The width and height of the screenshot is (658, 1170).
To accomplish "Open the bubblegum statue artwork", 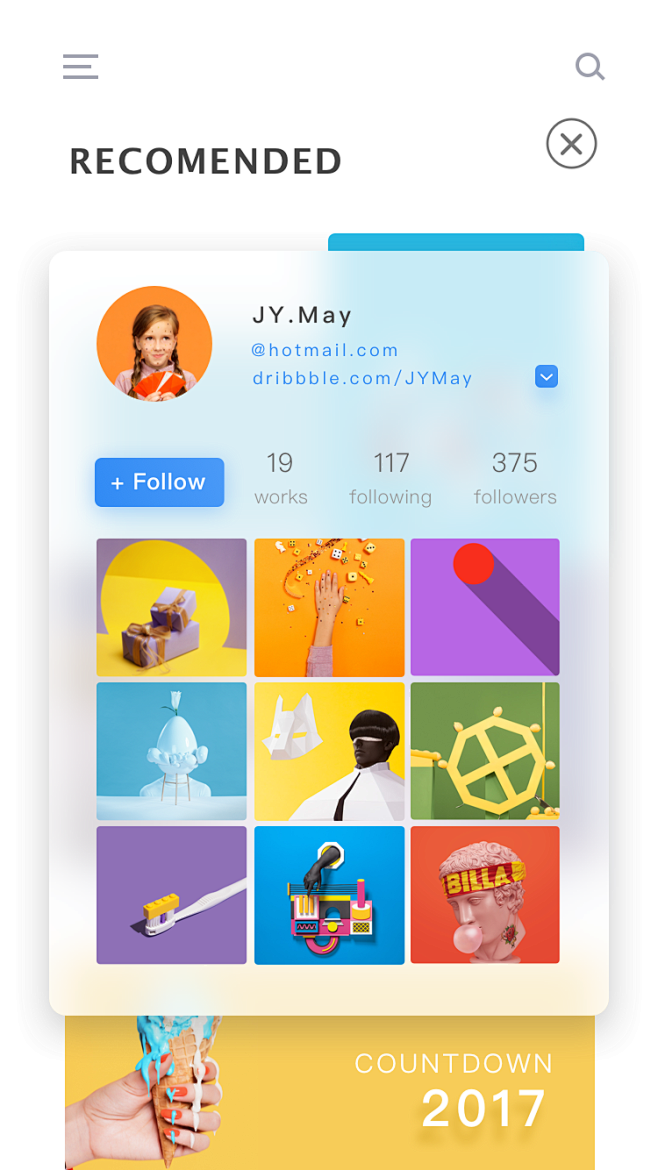I will point(485,895).
